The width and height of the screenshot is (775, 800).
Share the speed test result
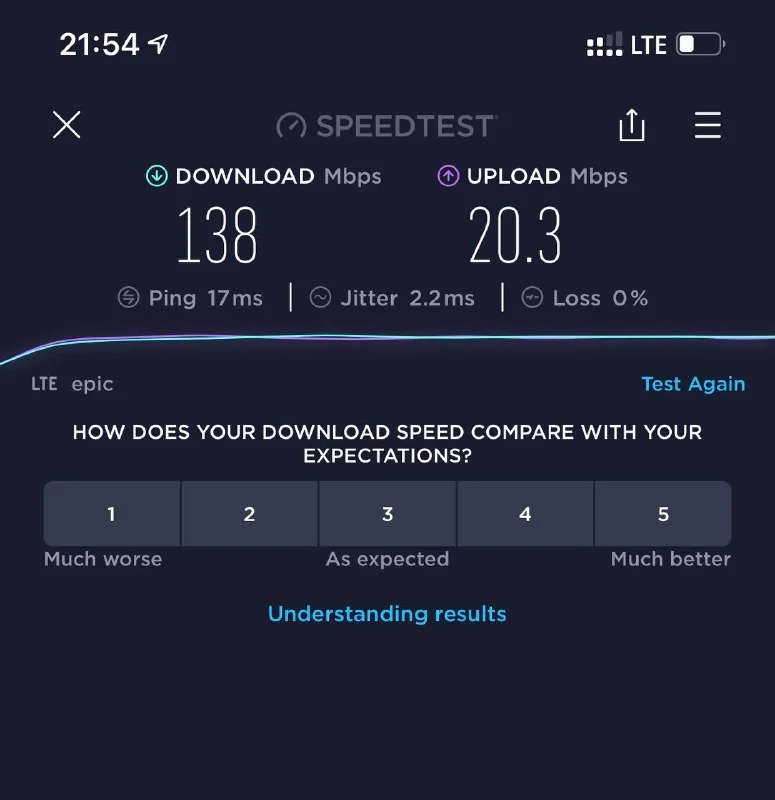point(632,125)
